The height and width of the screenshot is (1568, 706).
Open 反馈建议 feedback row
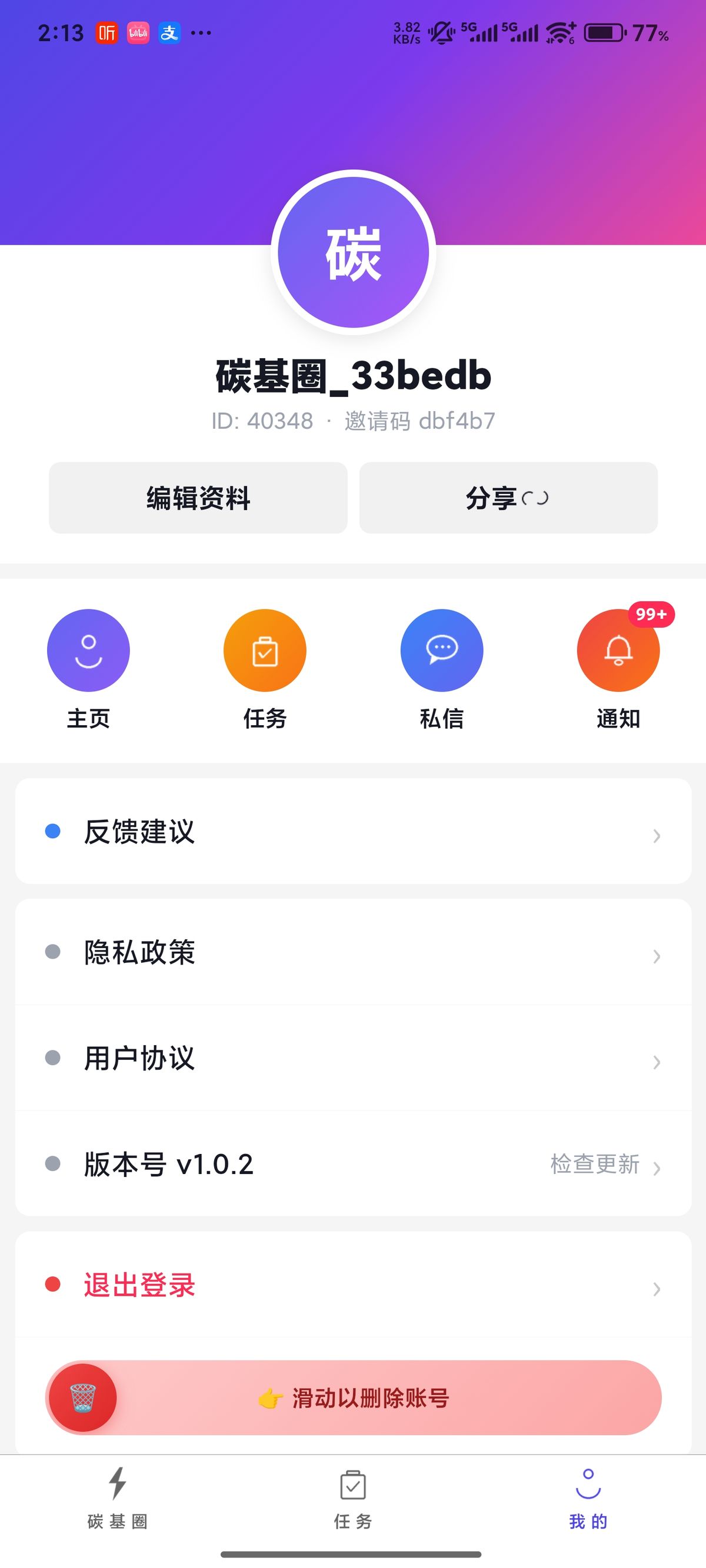(354, 832)
